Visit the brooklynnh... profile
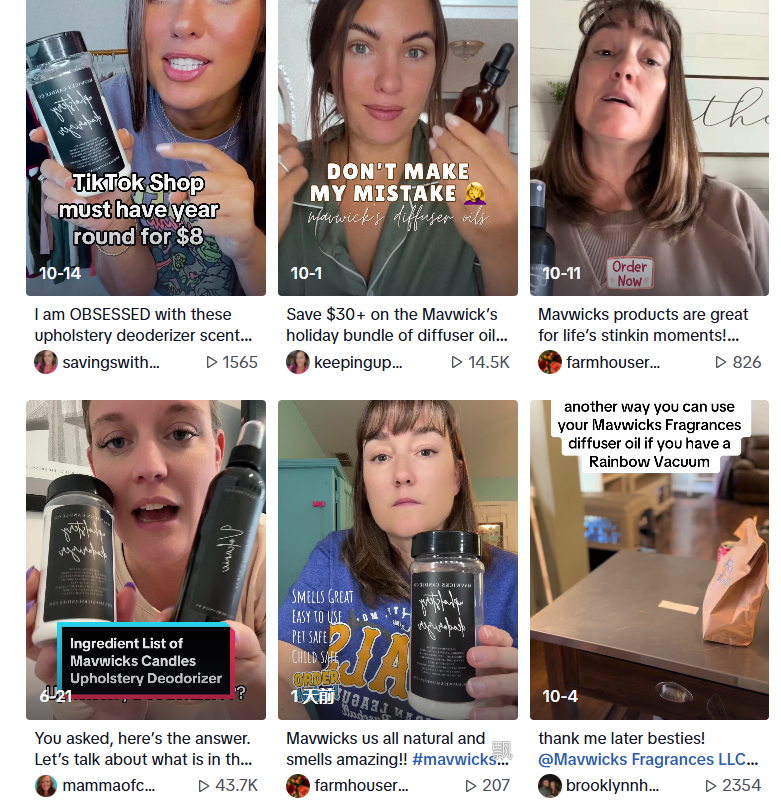 point(612,785)
